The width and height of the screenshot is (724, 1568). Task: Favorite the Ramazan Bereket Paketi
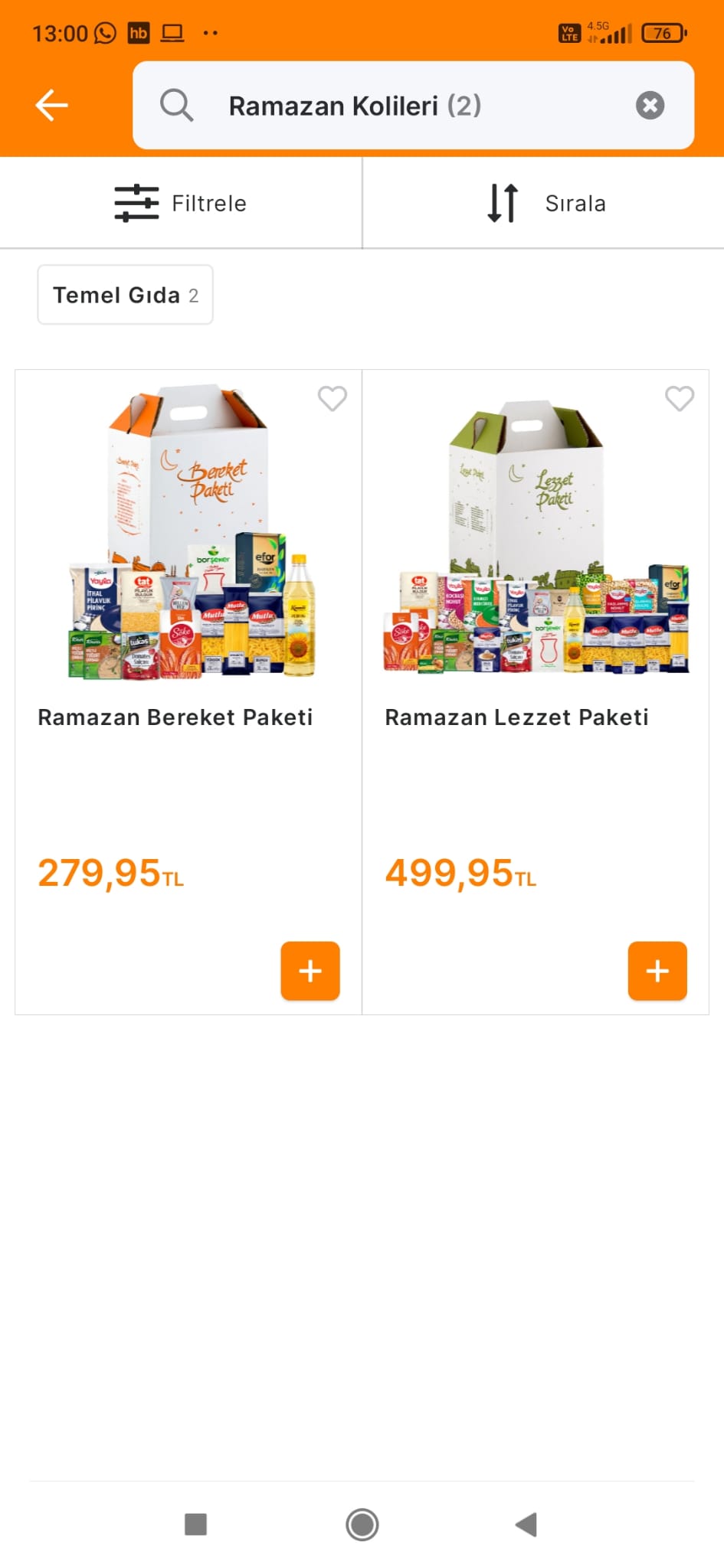coord(333,398)
